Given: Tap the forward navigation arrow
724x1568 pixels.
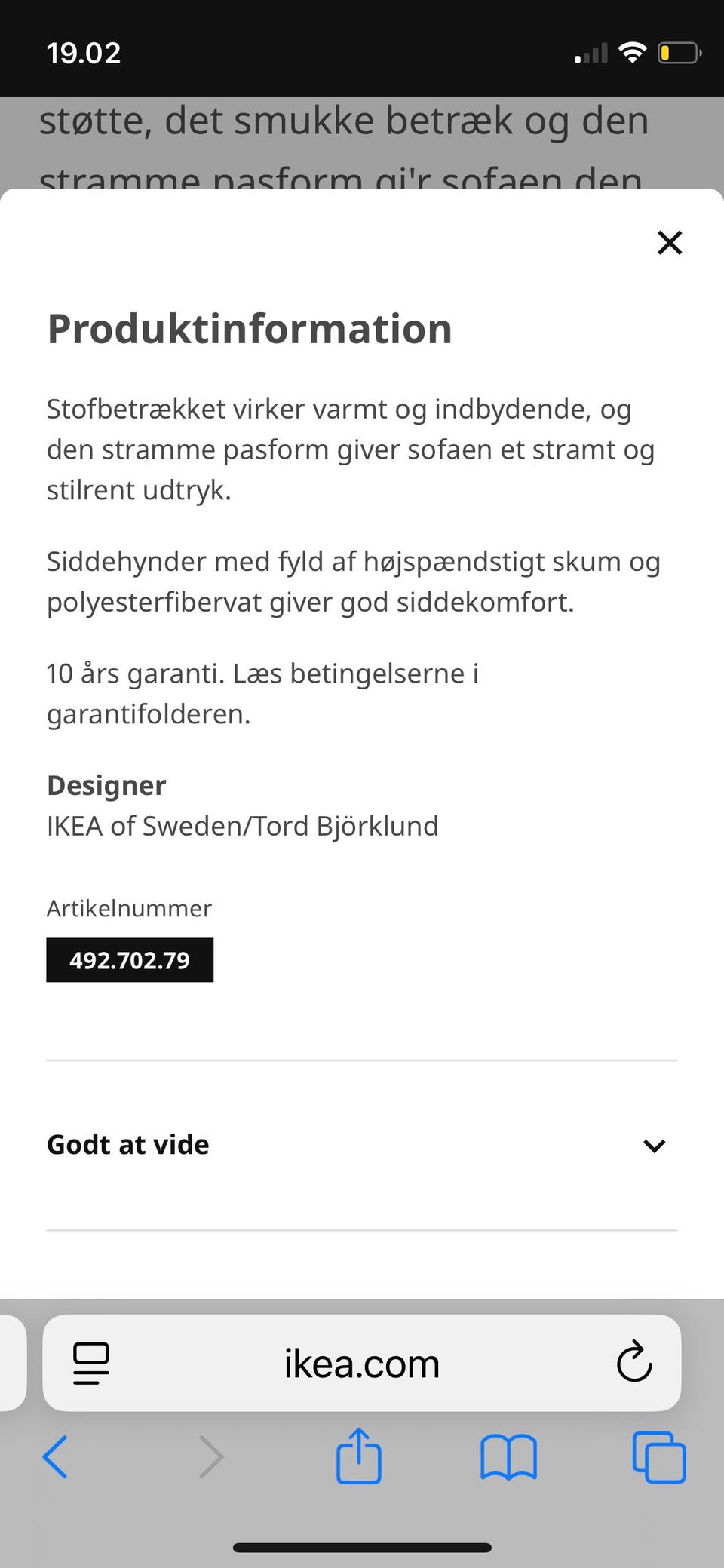Looking at the screenshot, I should 211,1457.
